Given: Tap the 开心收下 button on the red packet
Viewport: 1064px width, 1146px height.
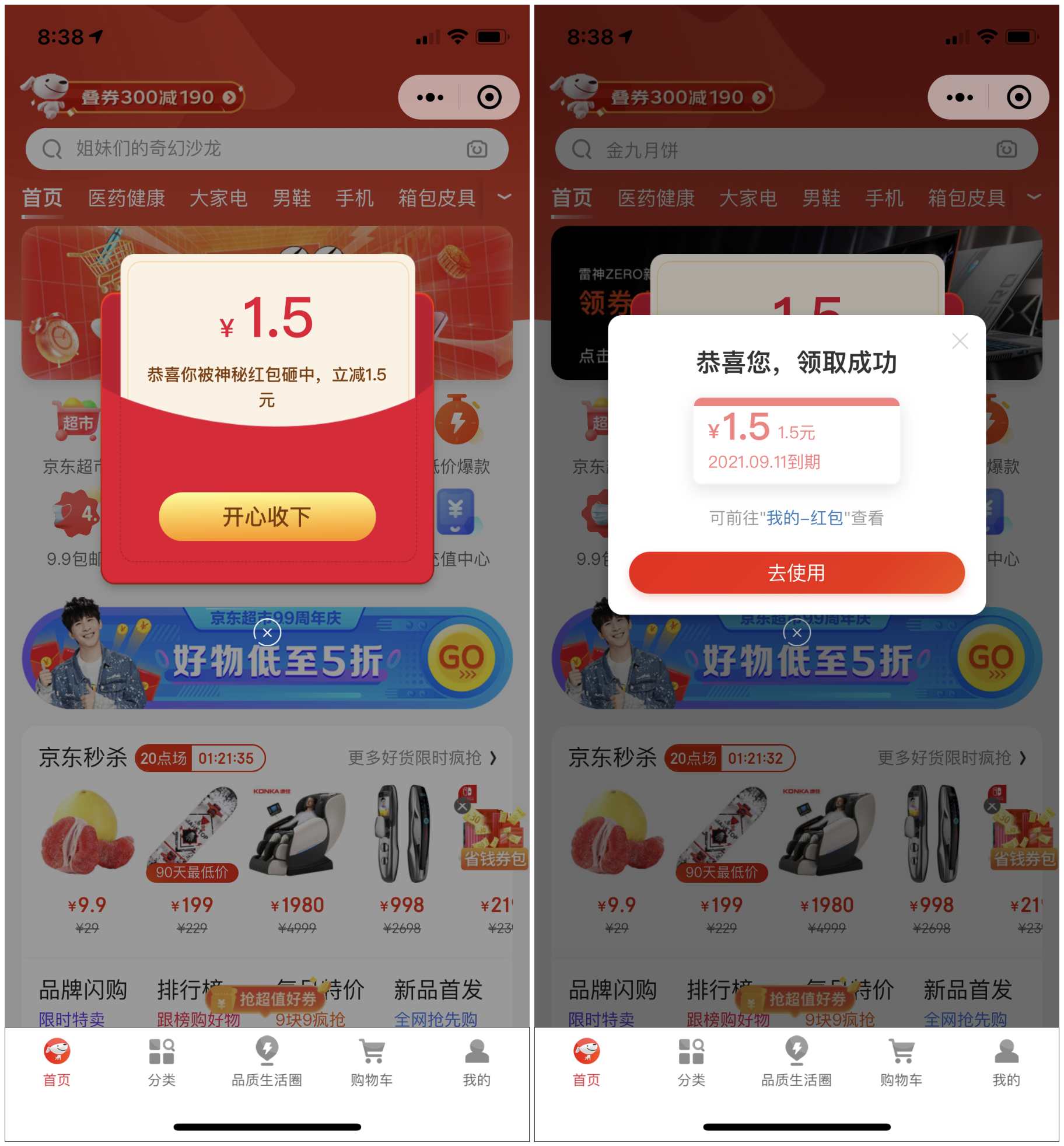Looking at the screenshot, I should click(x=267, y=517).
